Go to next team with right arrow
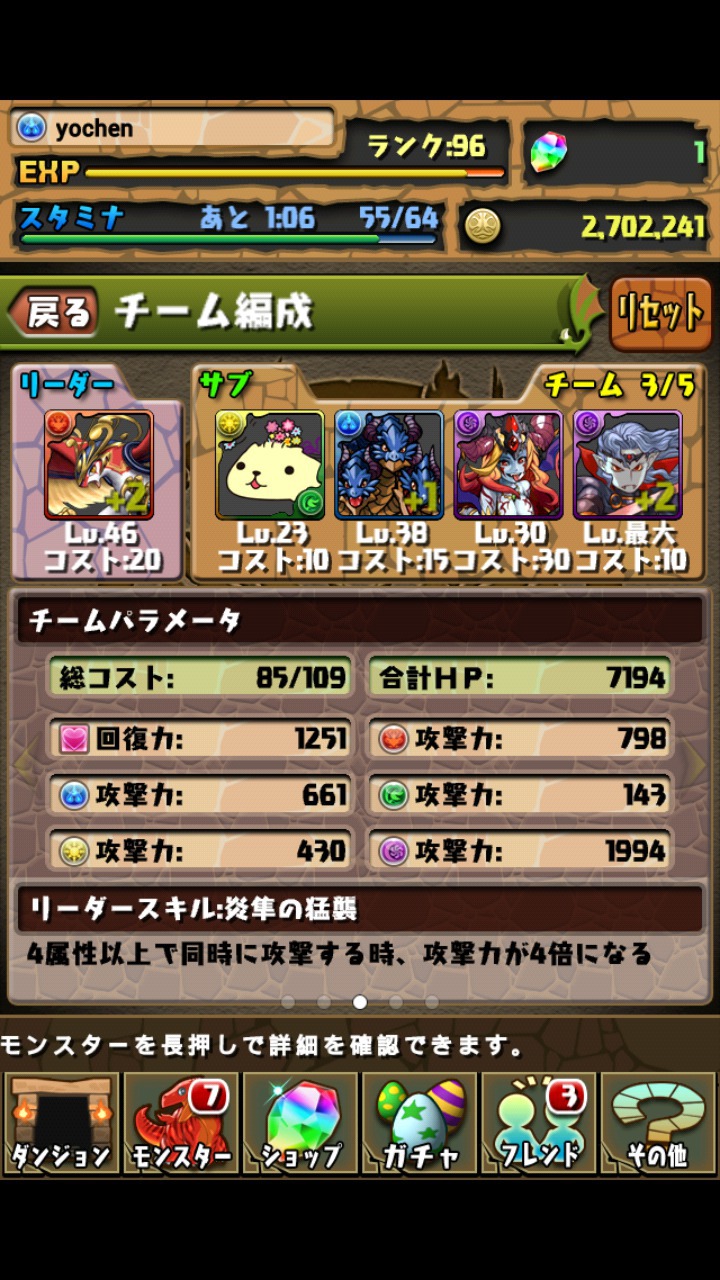 click(697, 765)
